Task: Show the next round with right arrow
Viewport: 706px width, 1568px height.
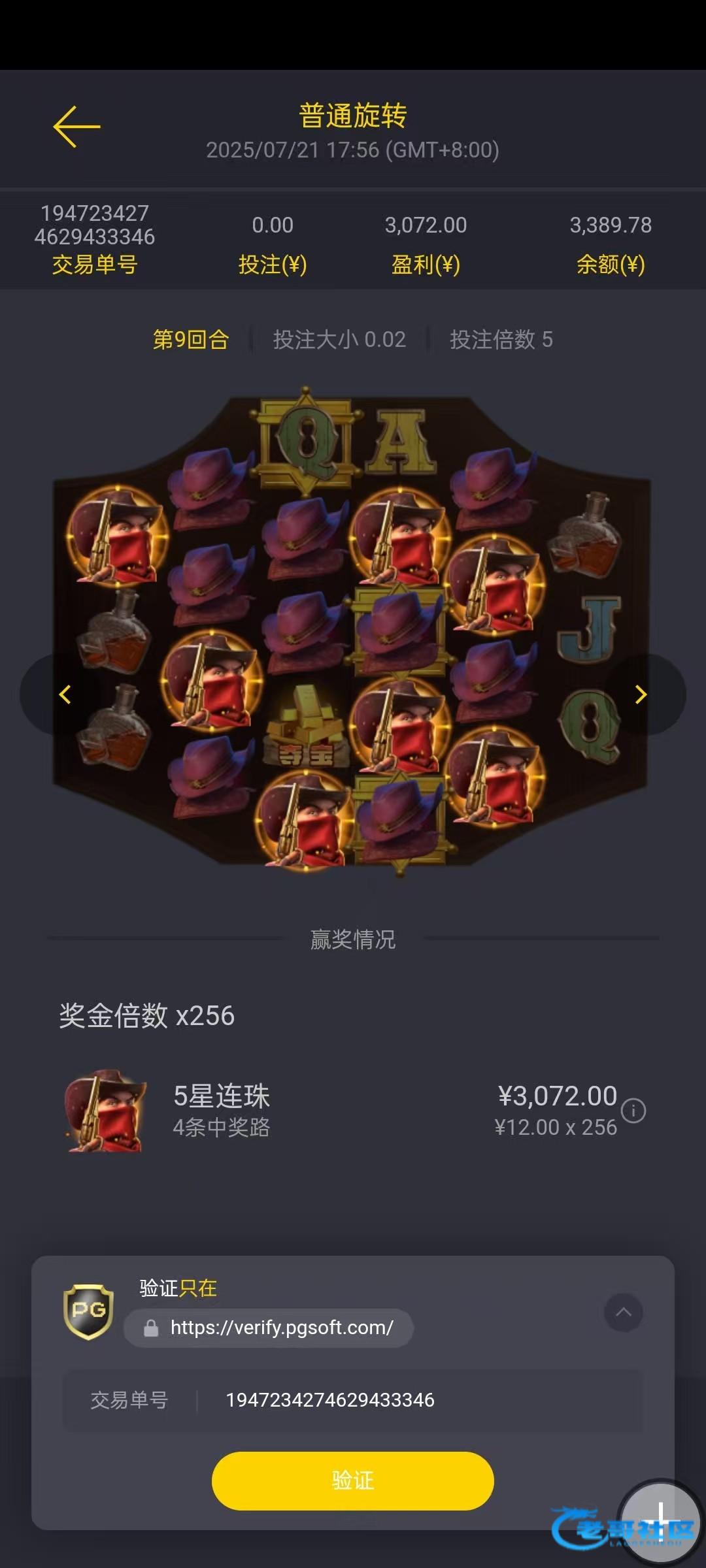Action: click(641, 694)
